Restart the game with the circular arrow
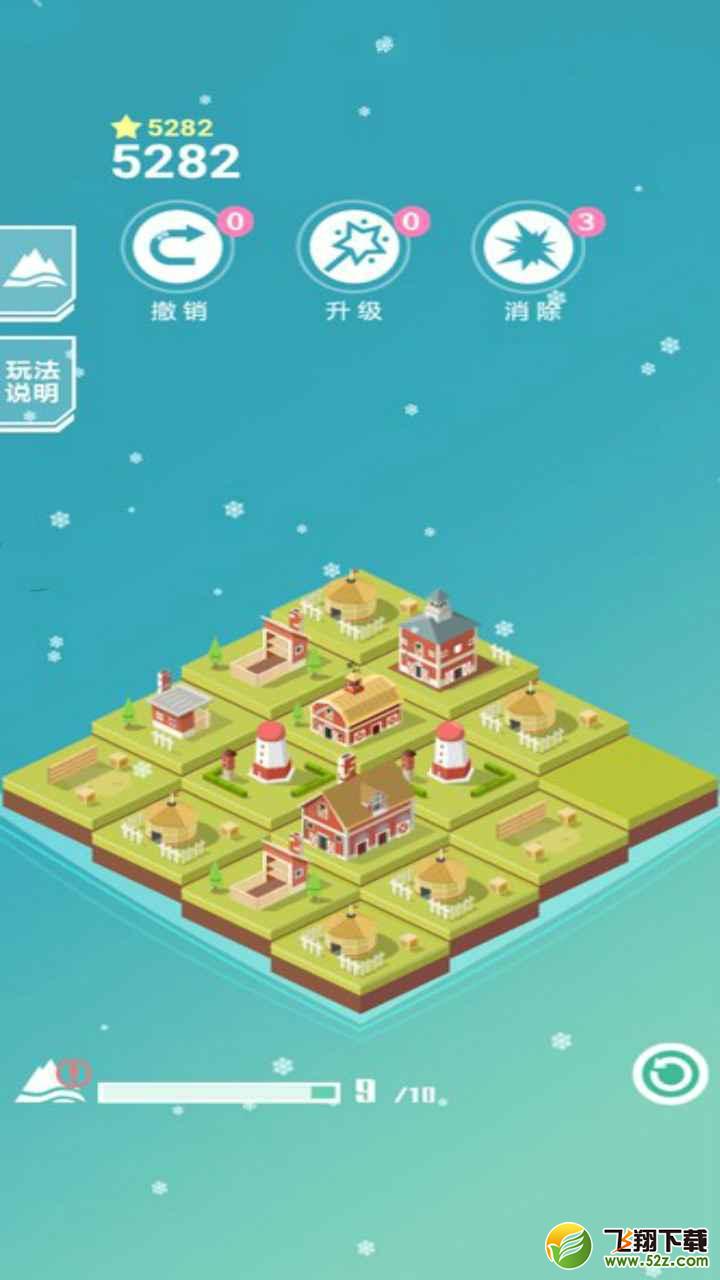720x1280 pixels. (x=670, y=1074)
